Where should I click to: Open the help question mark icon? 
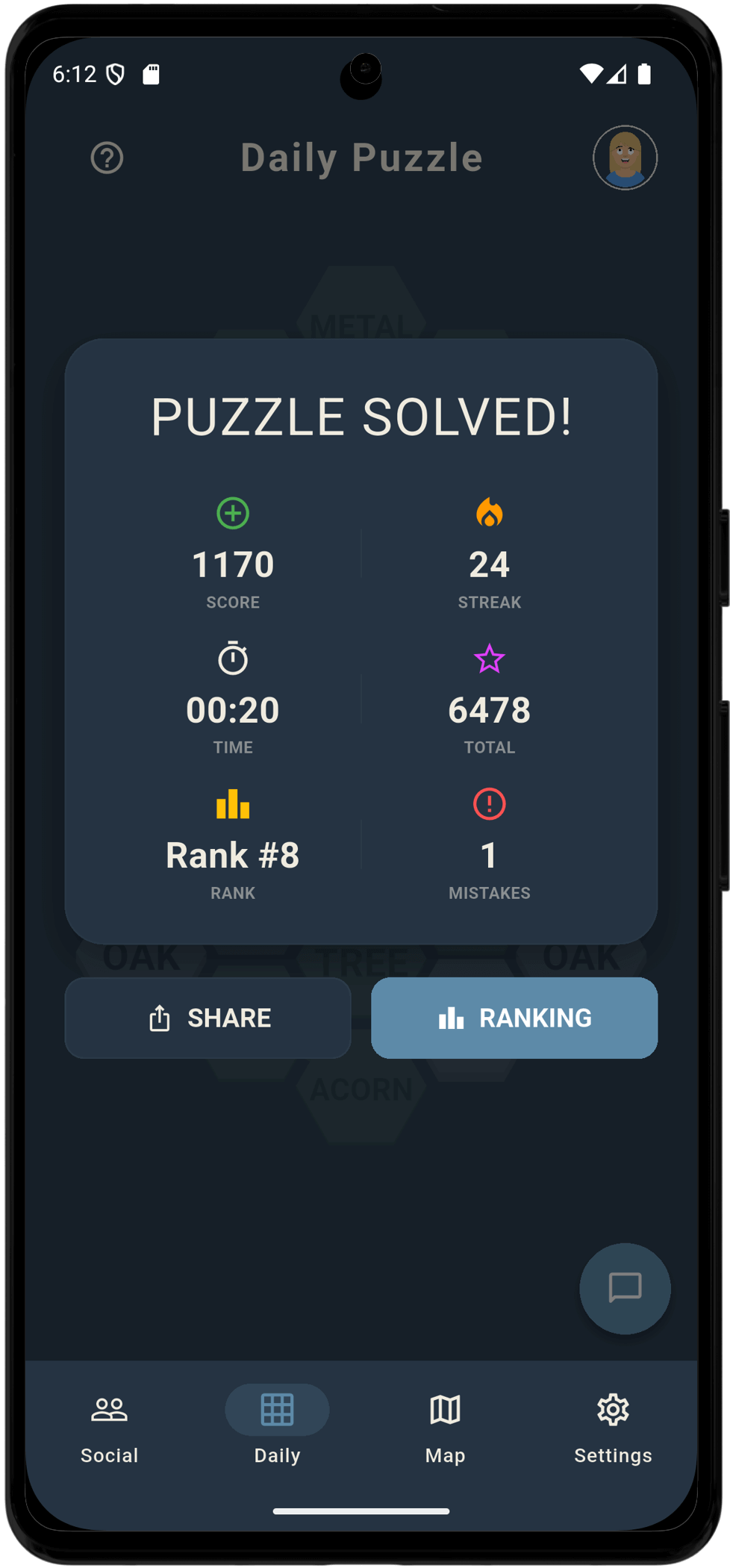pos(107,158)
